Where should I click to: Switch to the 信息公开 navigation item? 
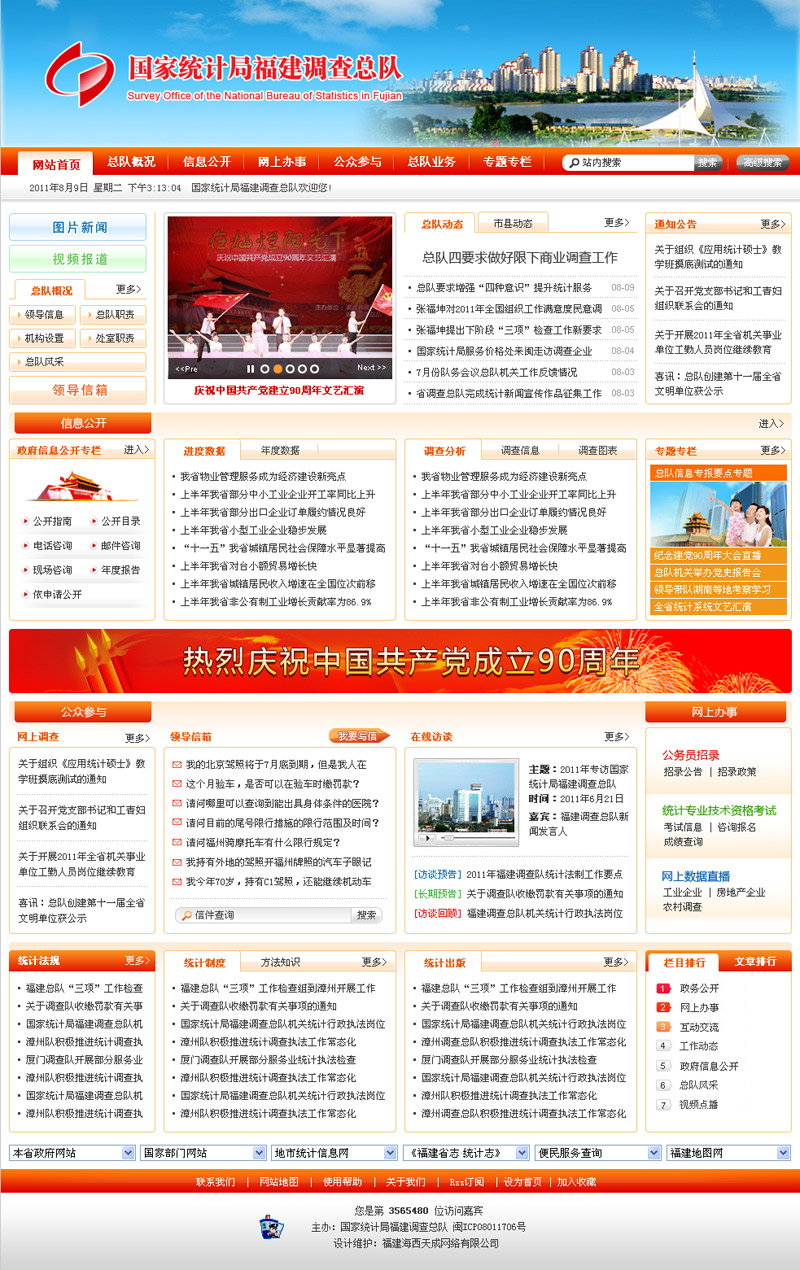[206, 162]
